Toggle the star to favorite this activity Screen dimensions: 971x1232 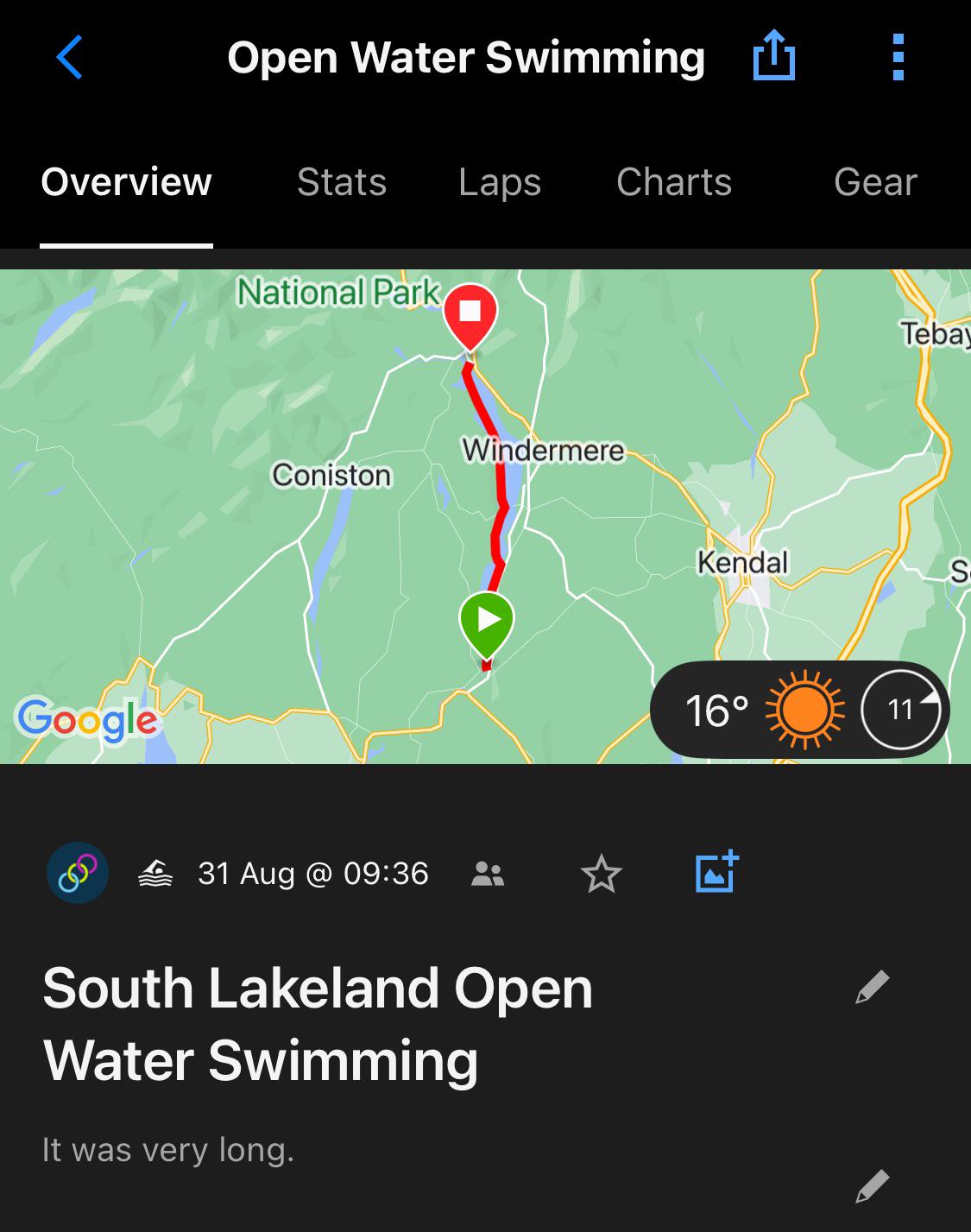[x=602, y=875]
